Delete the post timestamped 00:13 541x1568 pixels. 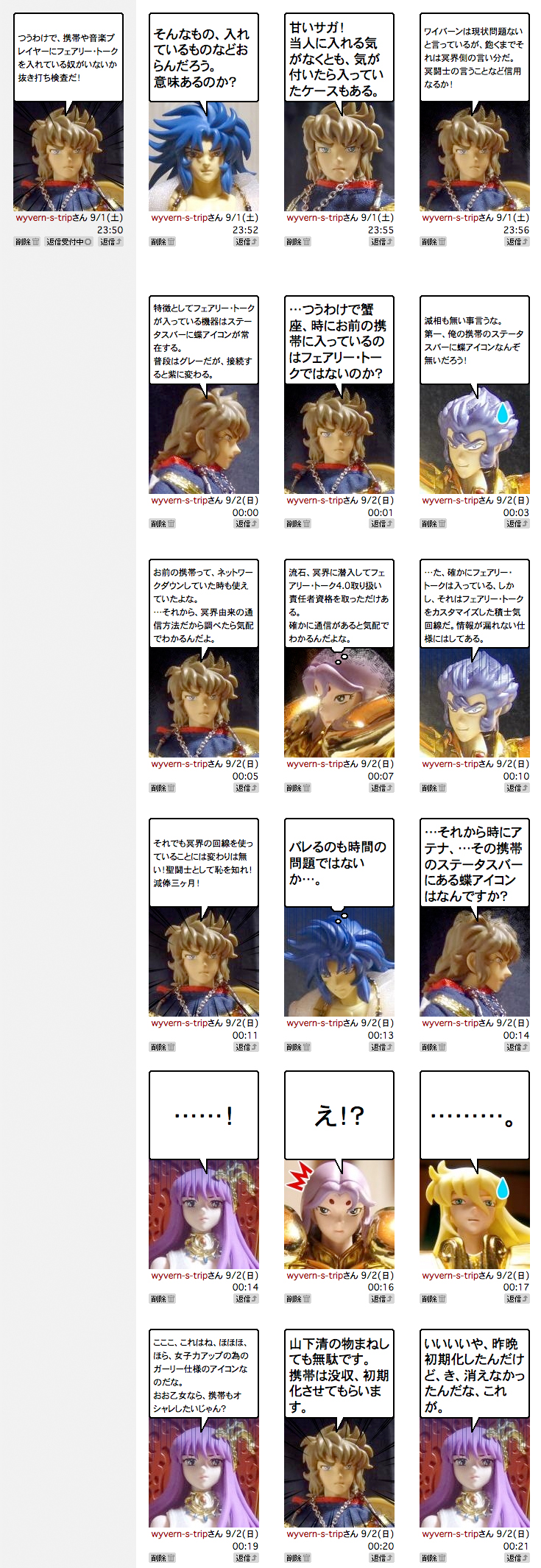(x=297, y=1047)
